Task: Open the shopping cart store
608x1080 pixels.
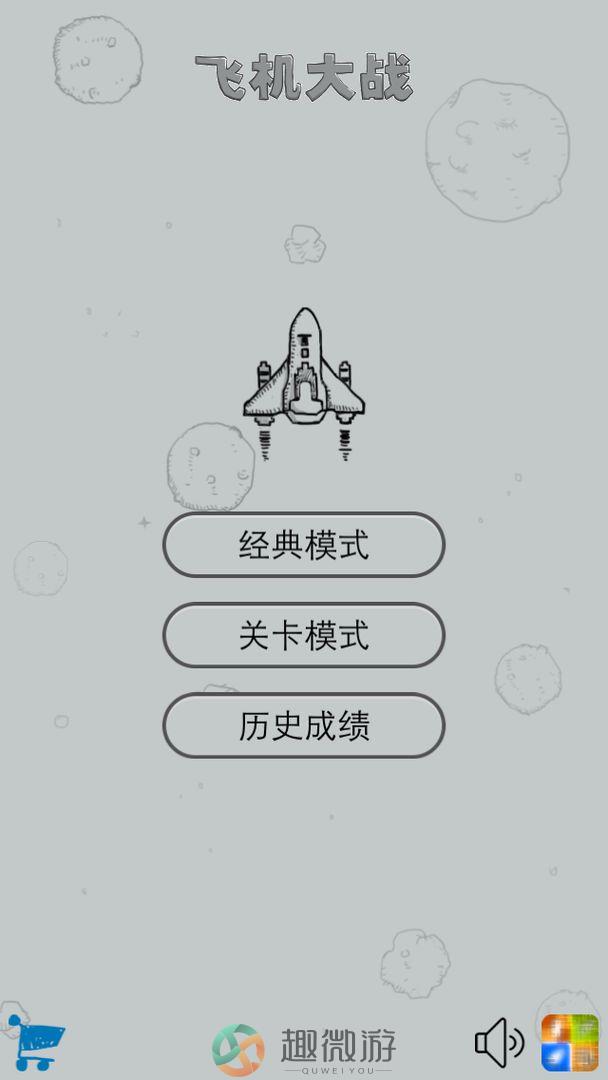Action: [x=35, y=1042]
